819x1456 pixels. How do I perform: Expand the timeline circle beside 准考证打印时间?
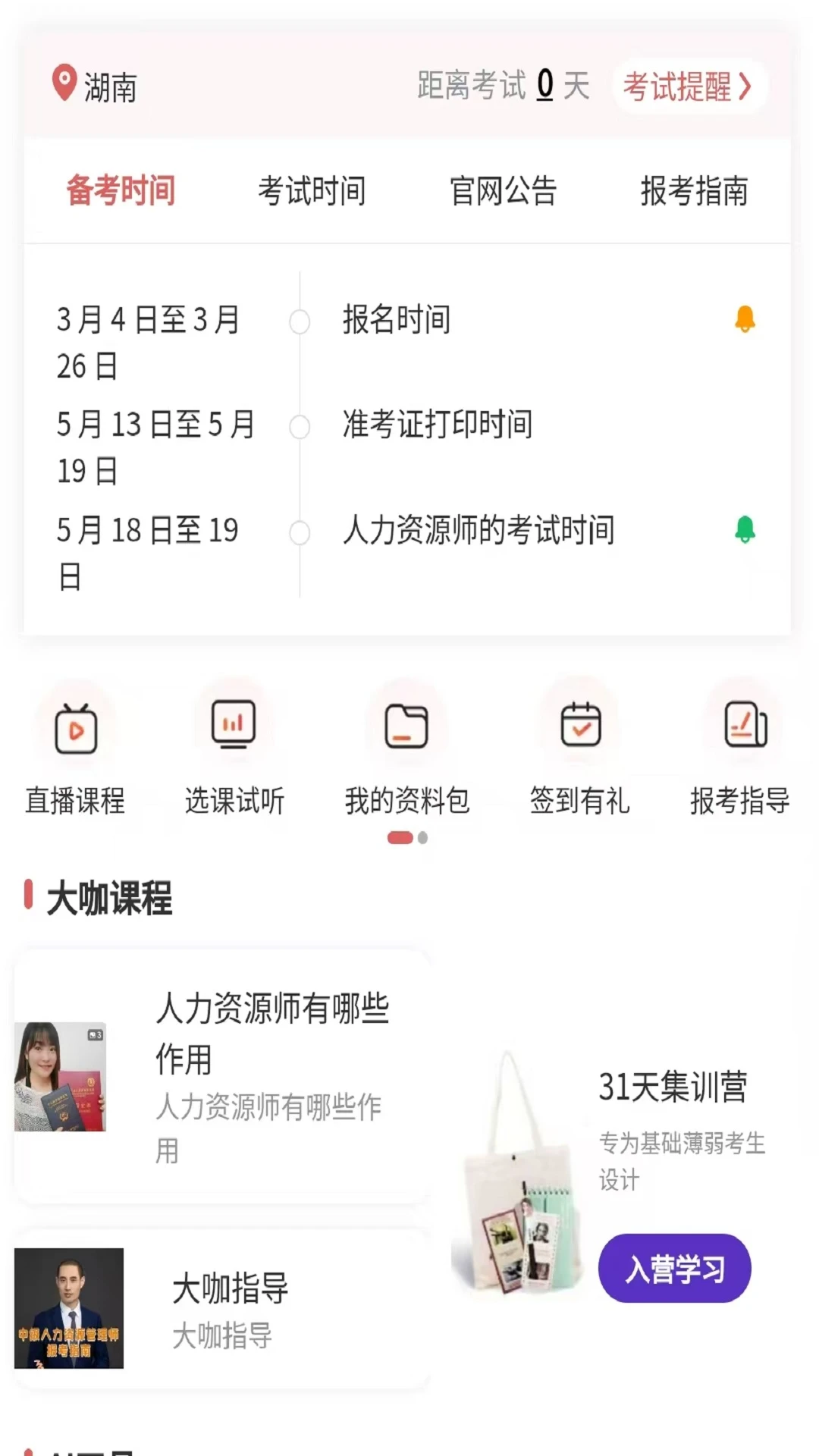300,426
